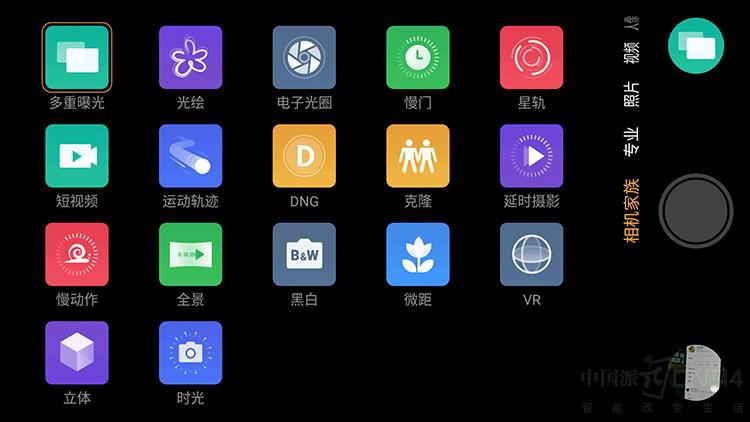Enable the DNG capture mode
Image resolution: width=750 pixels, height=422 pixels.
point(304,155)
